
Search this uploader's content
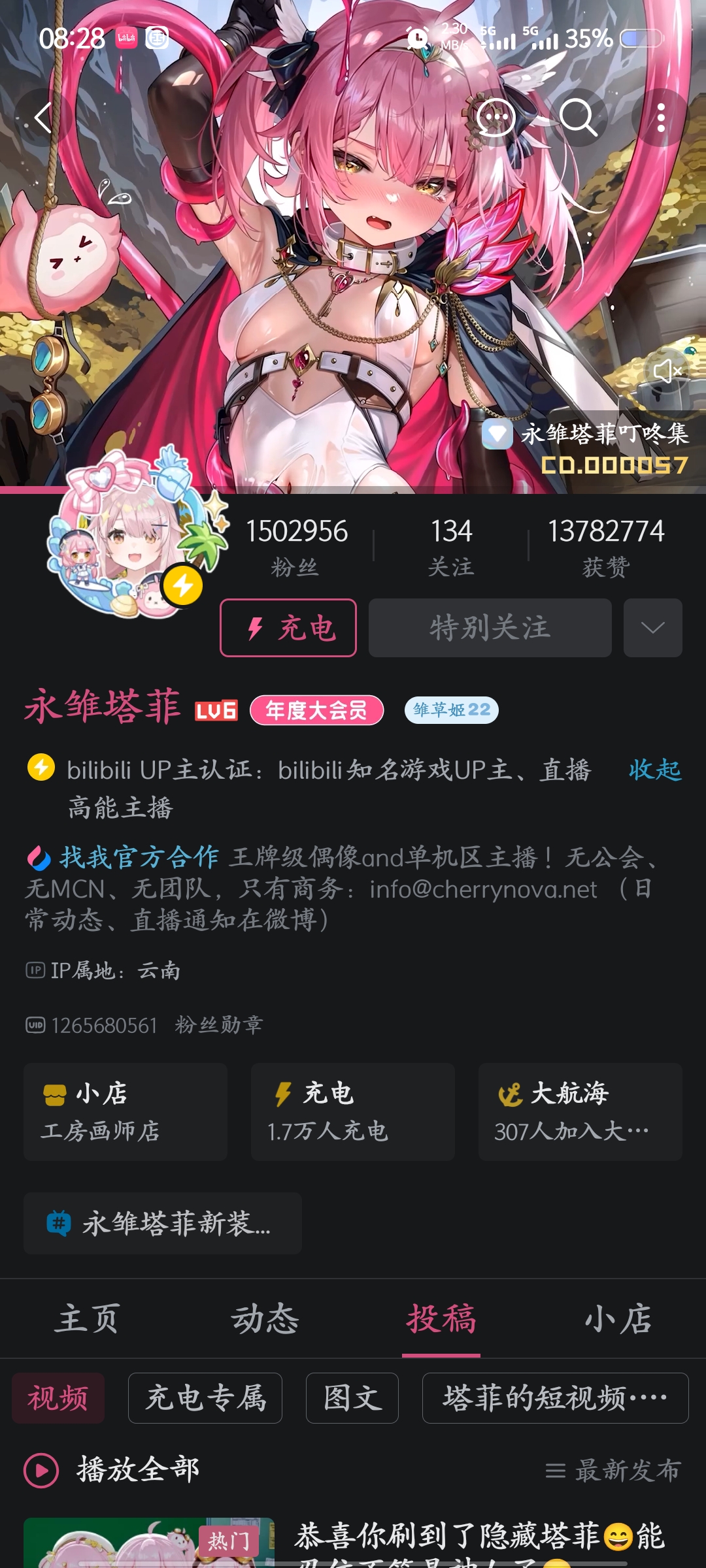tap(578, 118)
